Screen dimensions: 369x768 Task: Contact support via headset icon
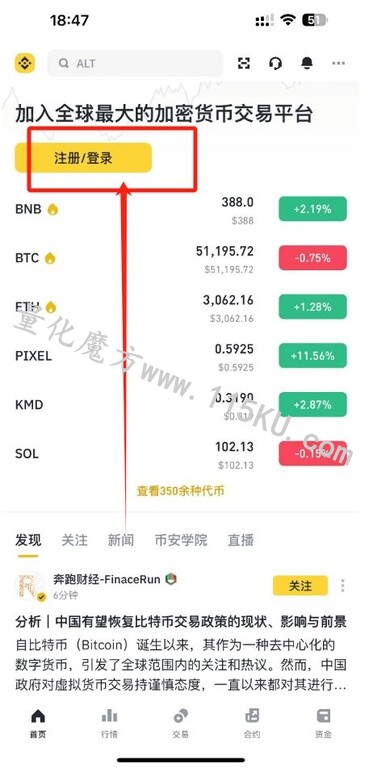point(275,63)
